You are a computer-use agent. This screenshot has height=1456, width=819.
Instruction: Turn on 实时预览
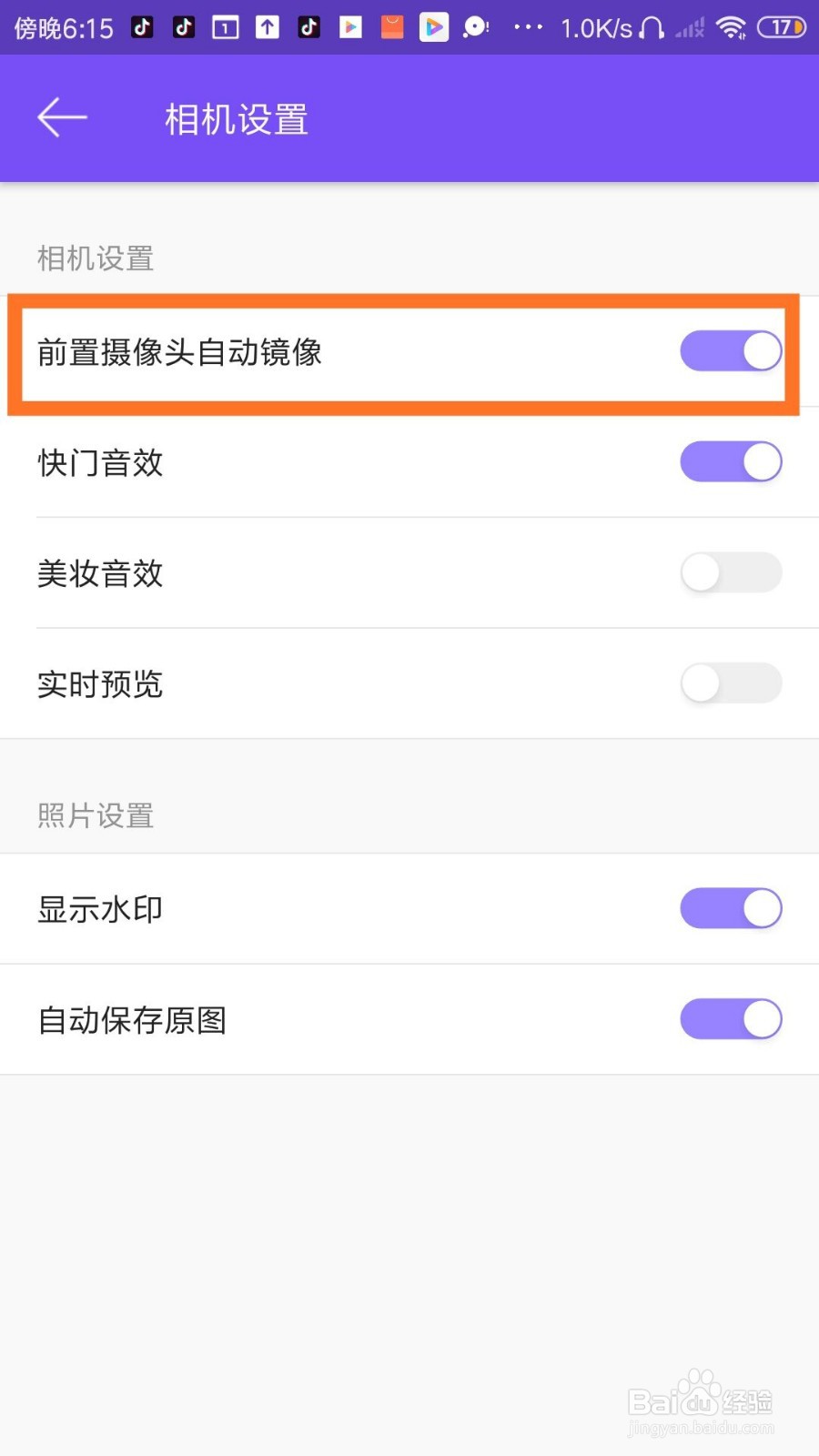[x=731, y=683]
